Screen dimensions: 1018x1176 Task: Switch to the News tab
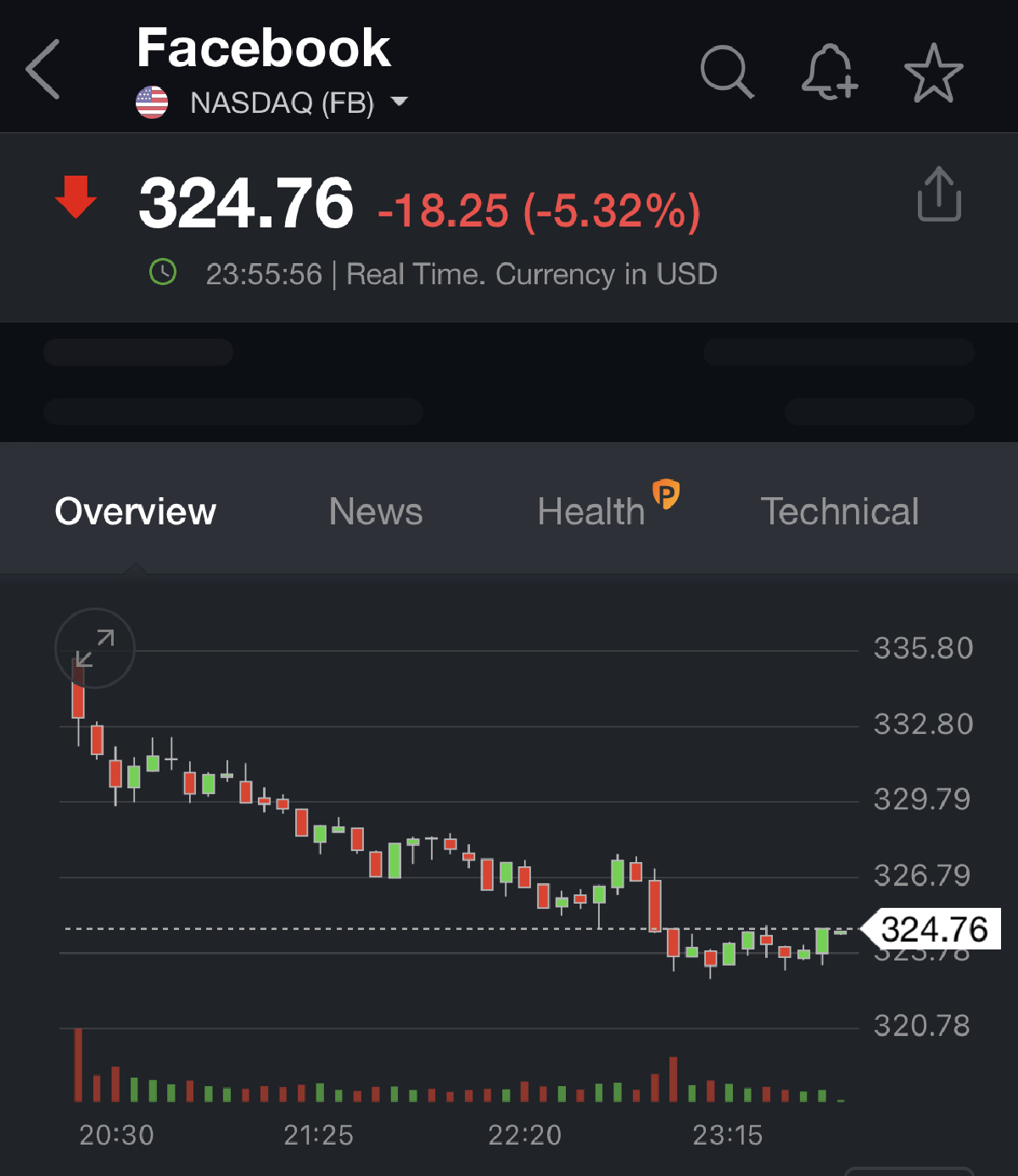[376, 512]
